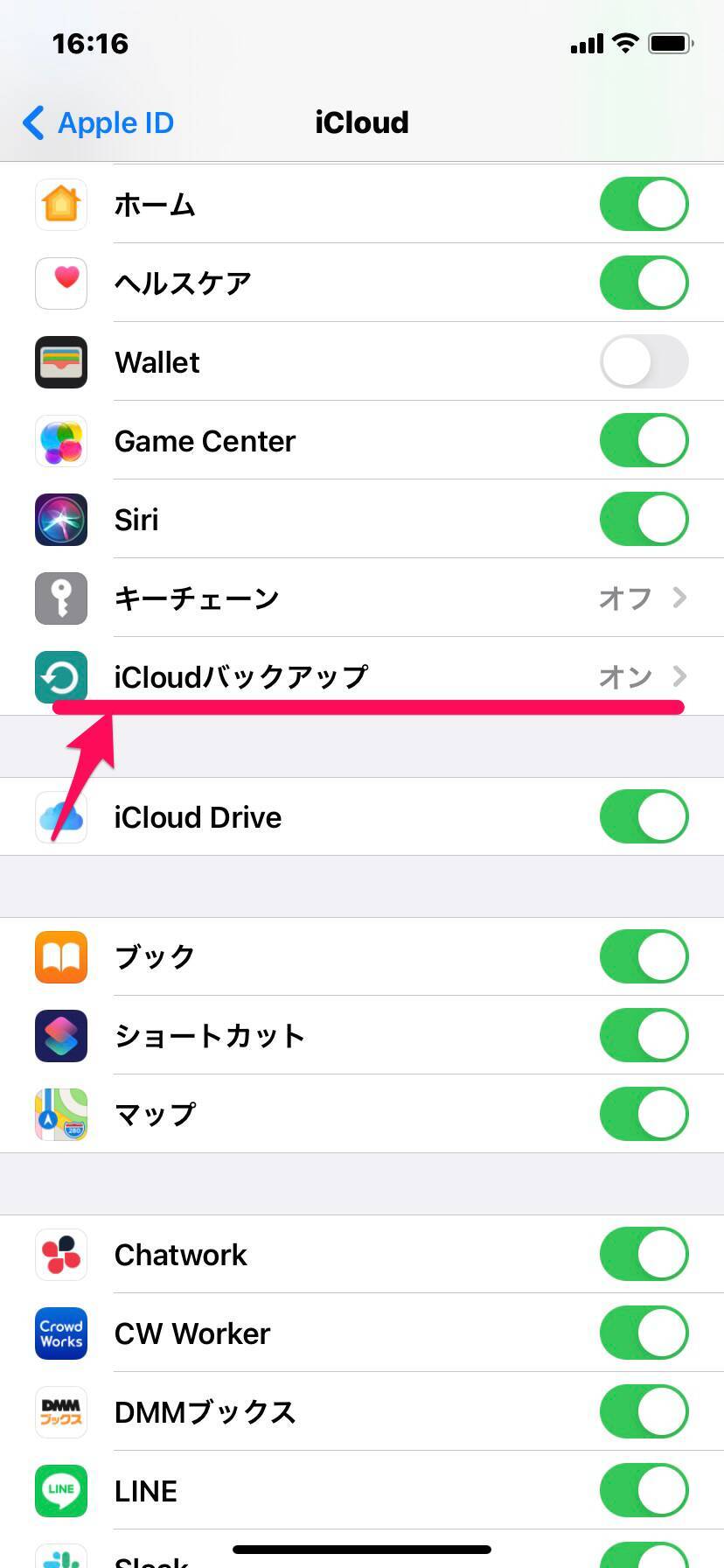Turn off the CW Worker switch

[644, 1333]
